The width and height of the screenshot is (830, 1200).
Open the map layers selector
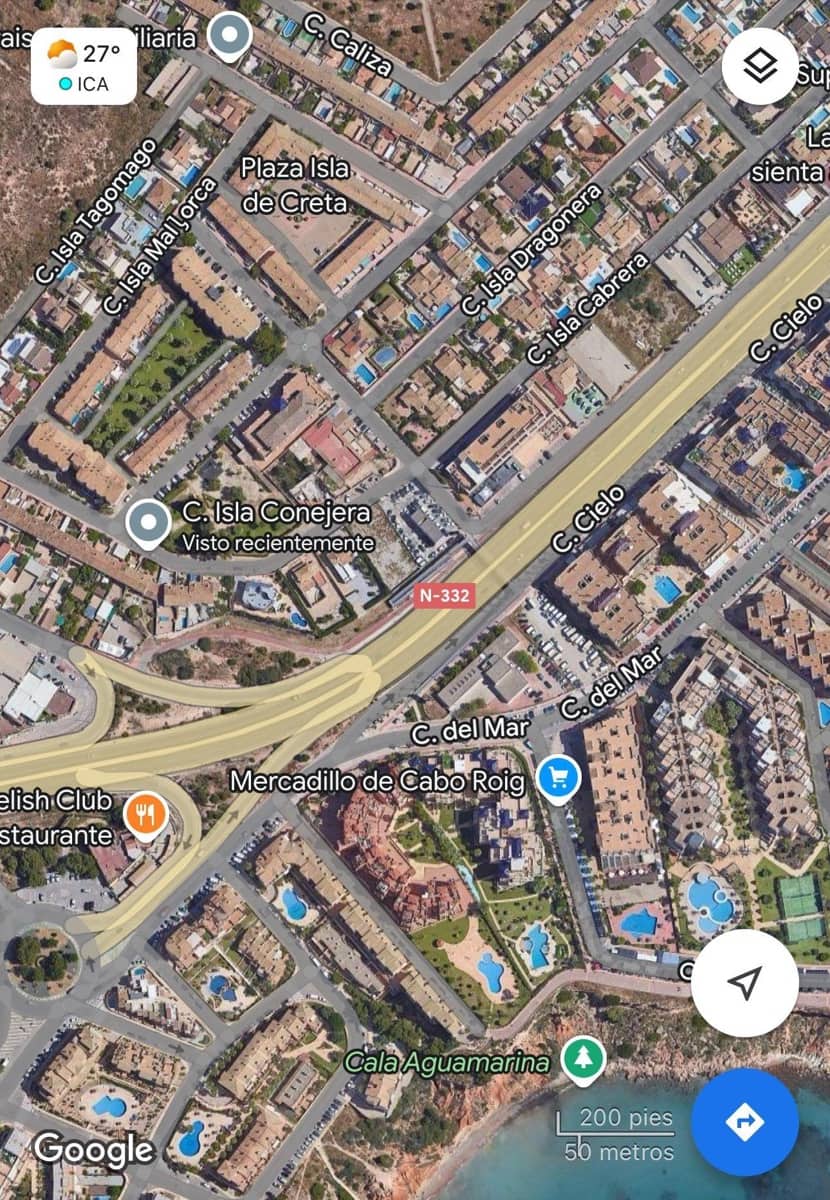pyautogui.click(x=760, y=66)
